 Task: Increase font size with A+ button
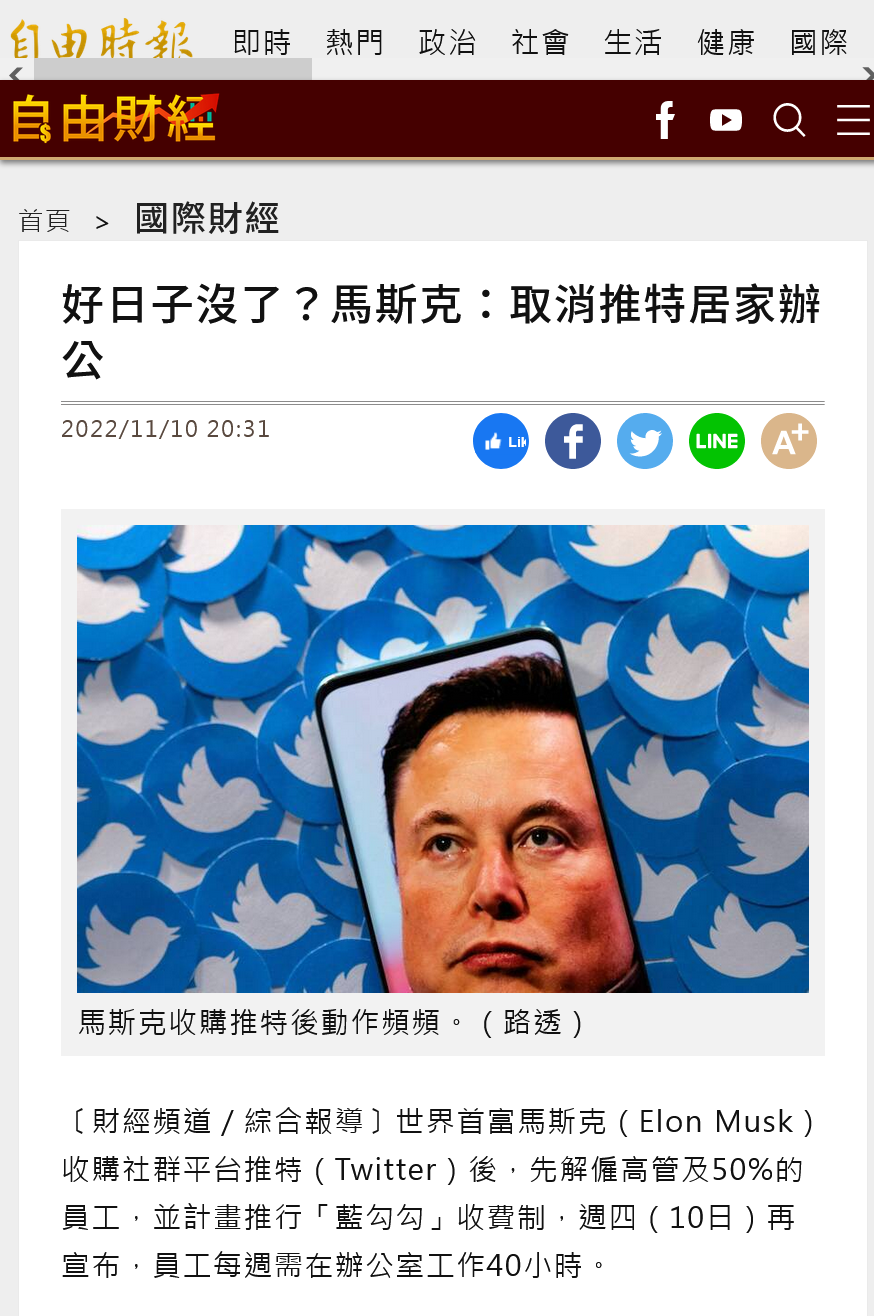[x=789, y=441]
